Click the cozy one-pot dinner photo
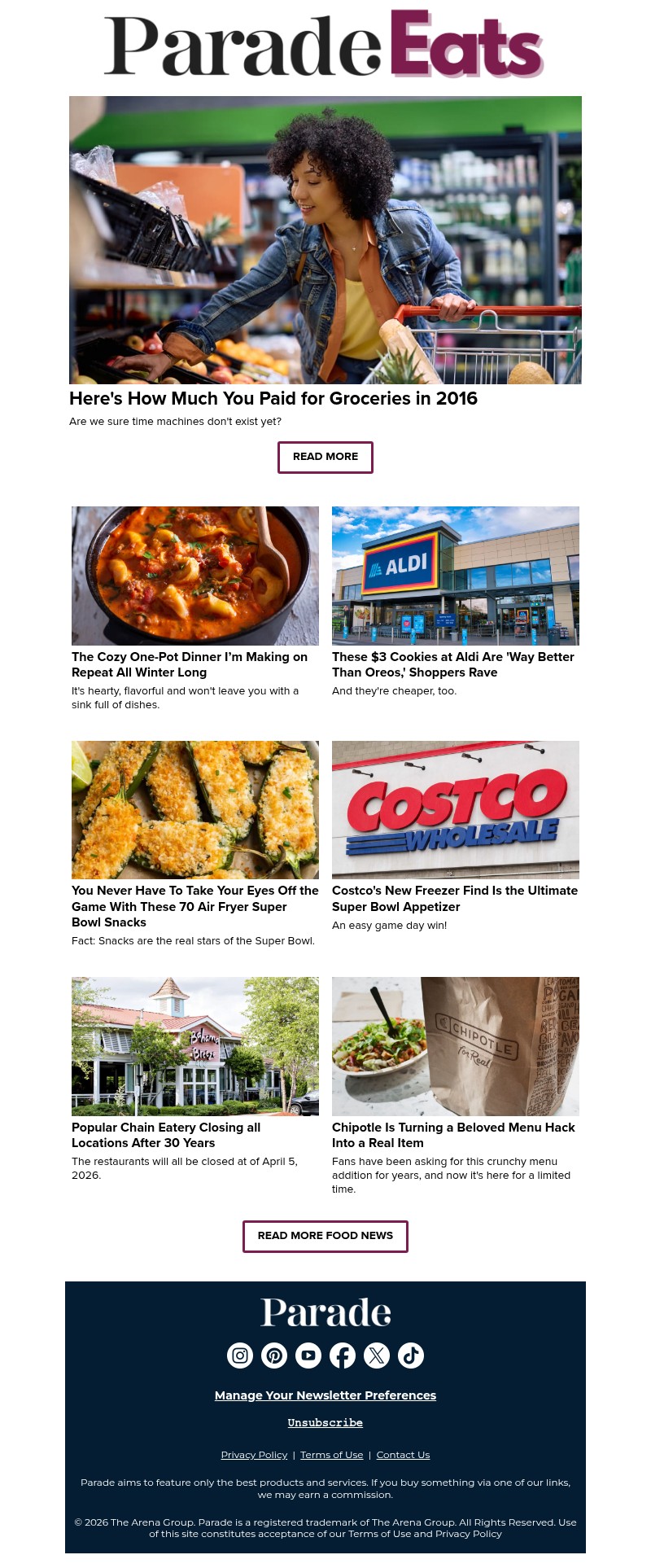This screenshot has width=651, height=1568. pyautogui.click(x=195, y=576)
